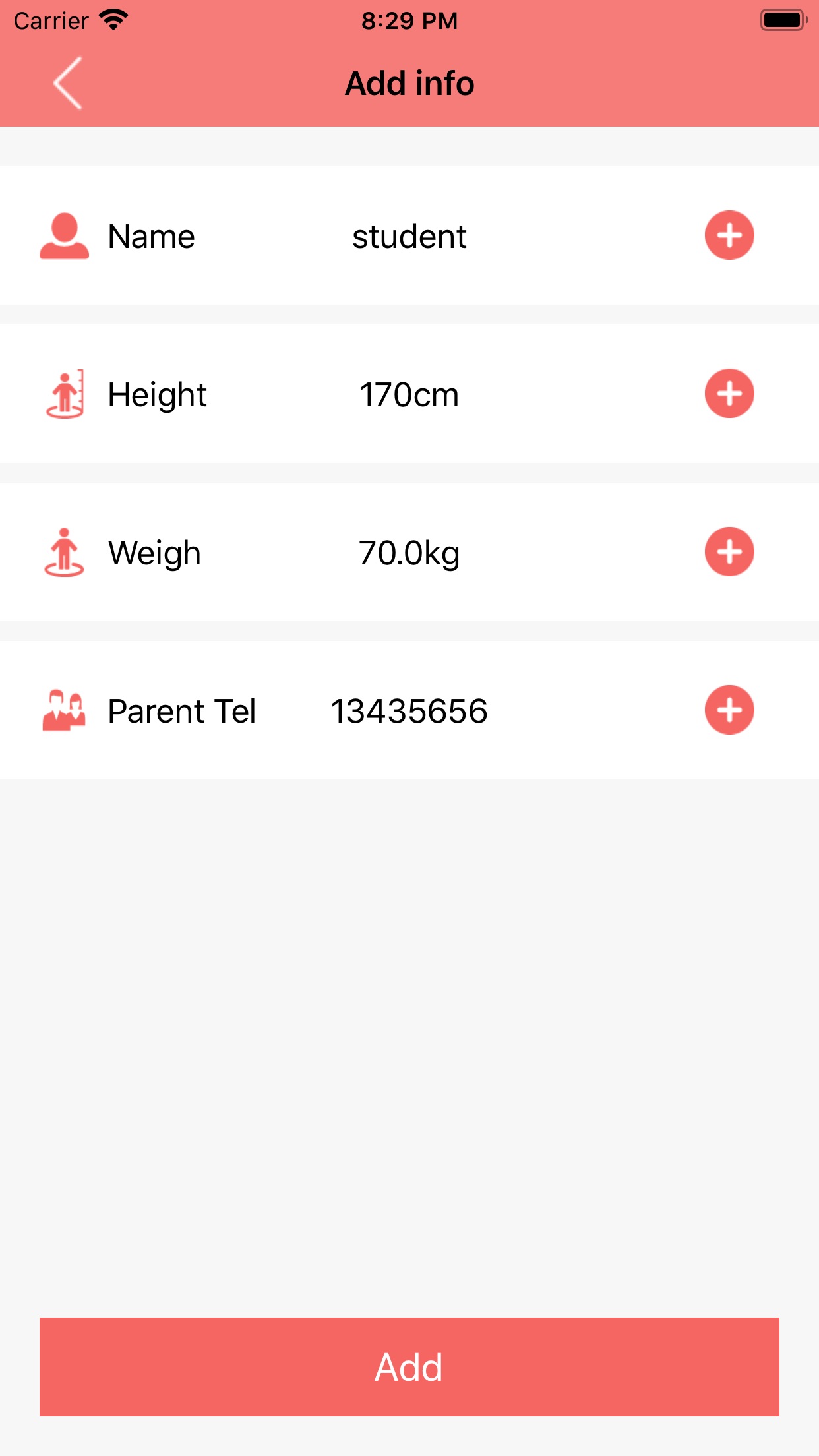819x1456 pixels.
Task: Go back using the top arrow
Action: 67,83
